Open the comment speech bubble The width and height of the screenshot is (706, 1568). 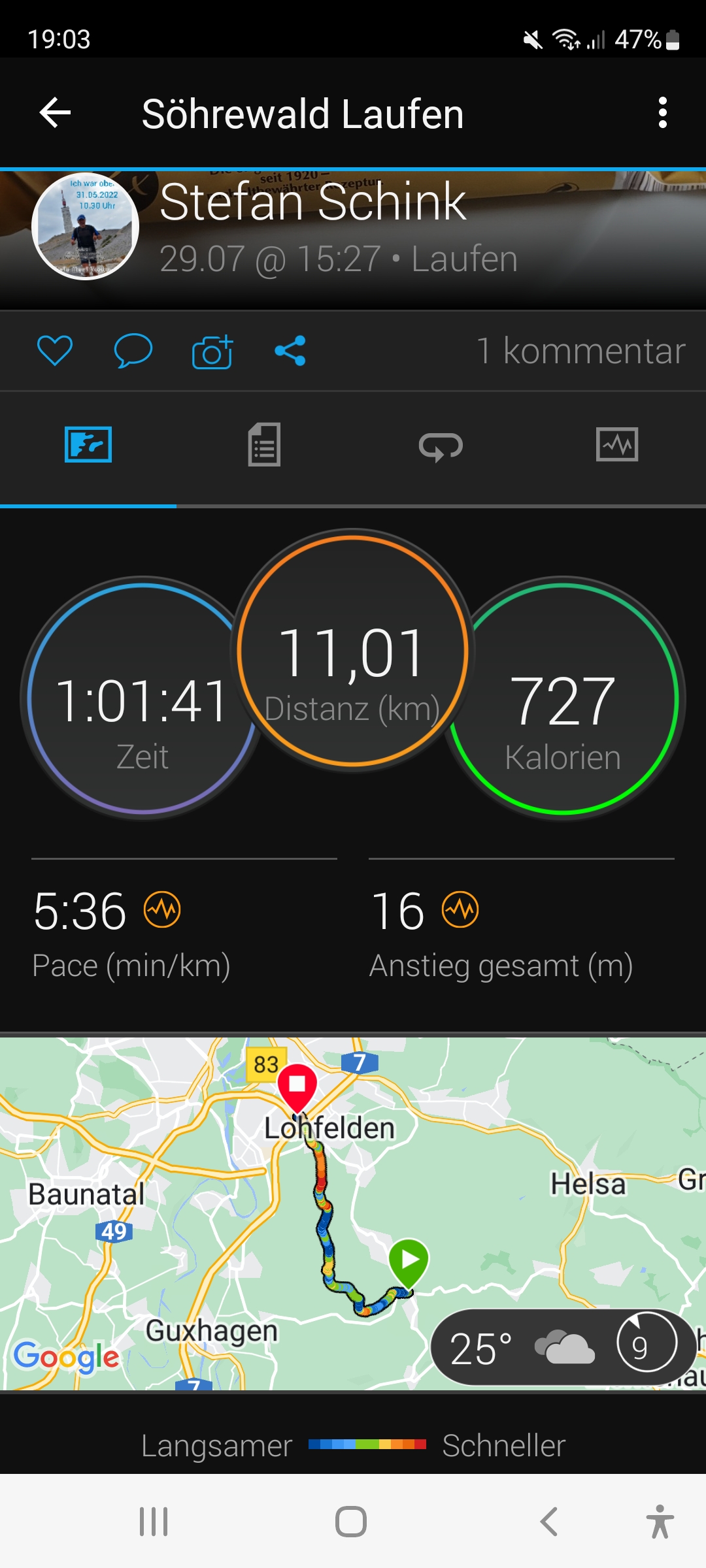133,351
